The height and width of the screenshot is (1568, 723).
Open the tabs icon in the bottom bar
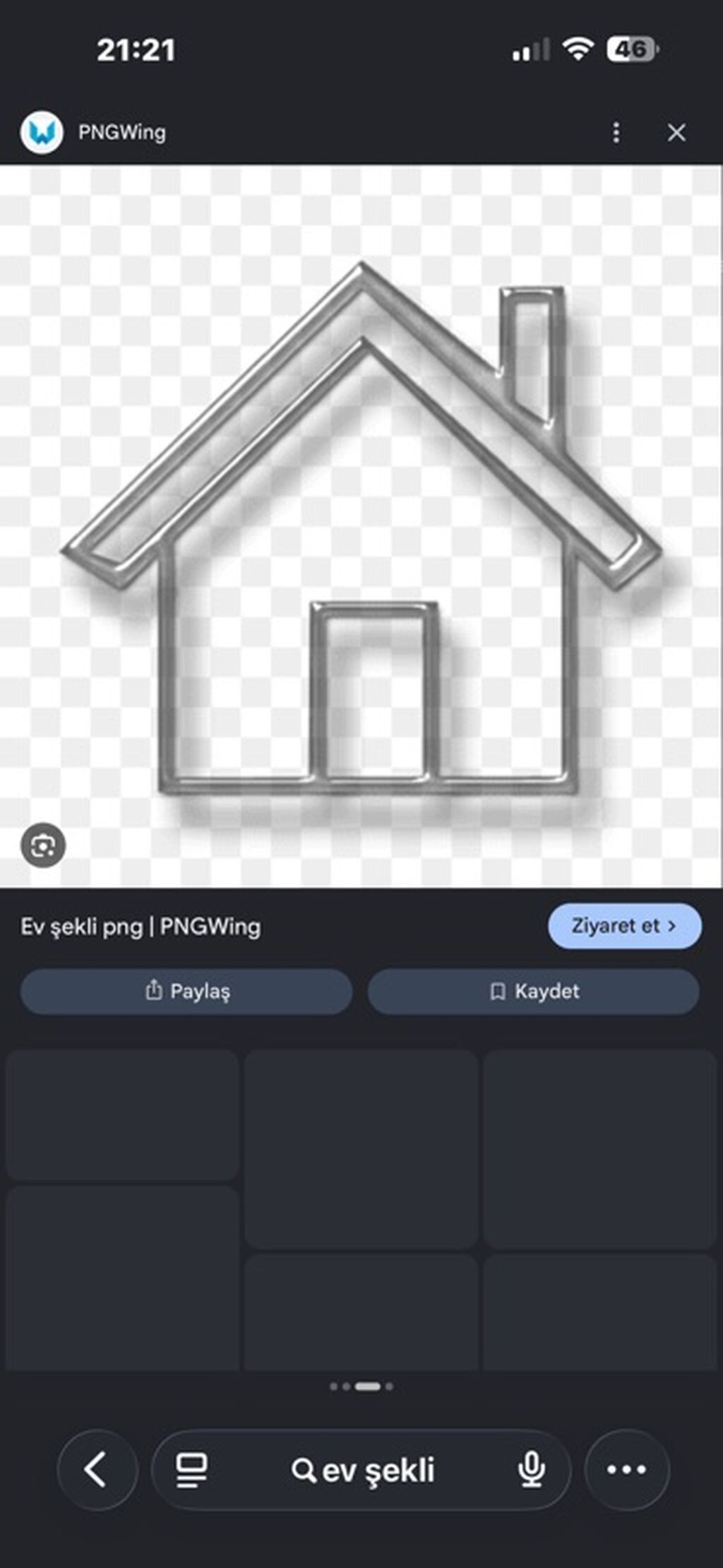tap(191, 1471)
